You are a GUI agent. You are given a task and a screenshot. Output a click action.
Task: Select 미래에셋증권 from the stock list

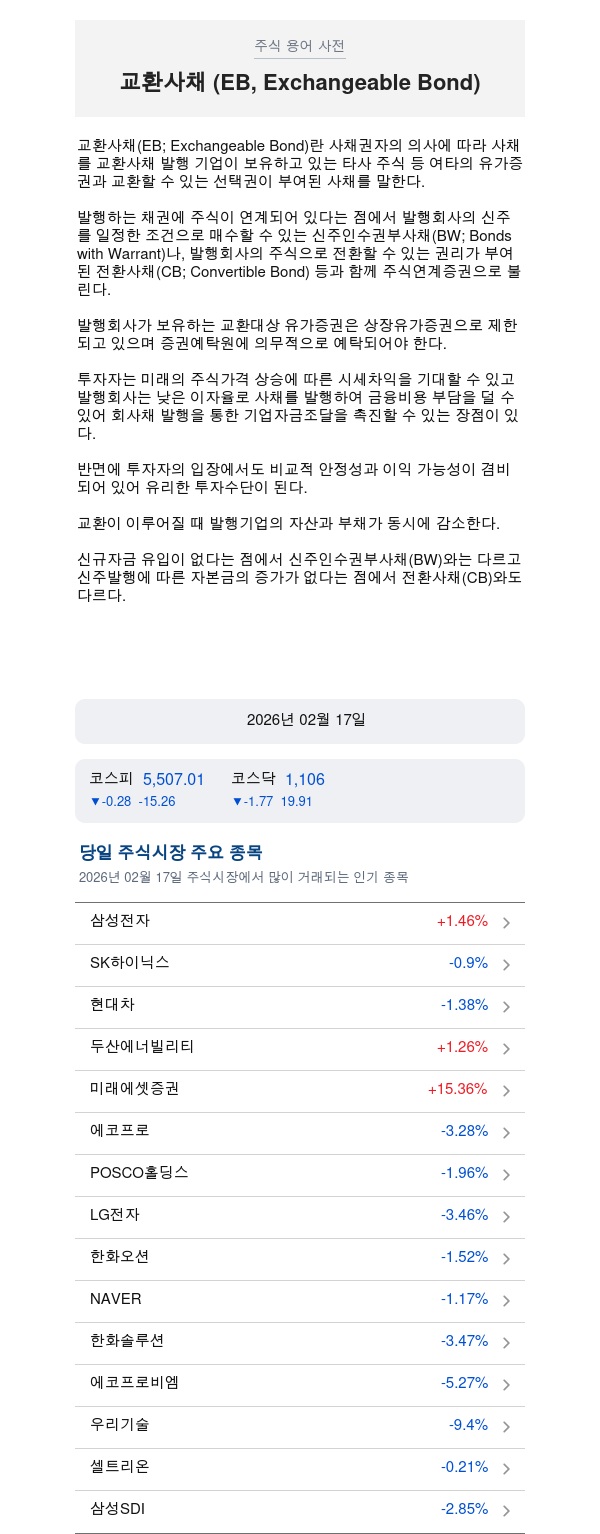pyautogui.click(x=299, y=1090)
